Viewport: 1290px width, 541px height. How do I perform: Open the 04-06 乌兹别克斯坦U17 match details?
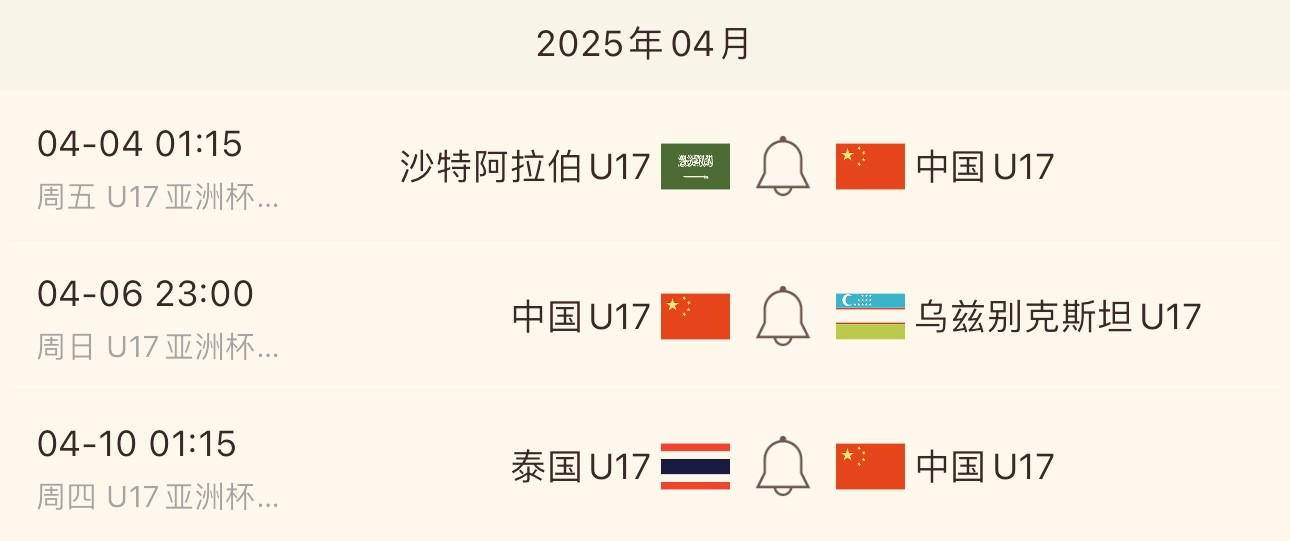[1058, 317]
